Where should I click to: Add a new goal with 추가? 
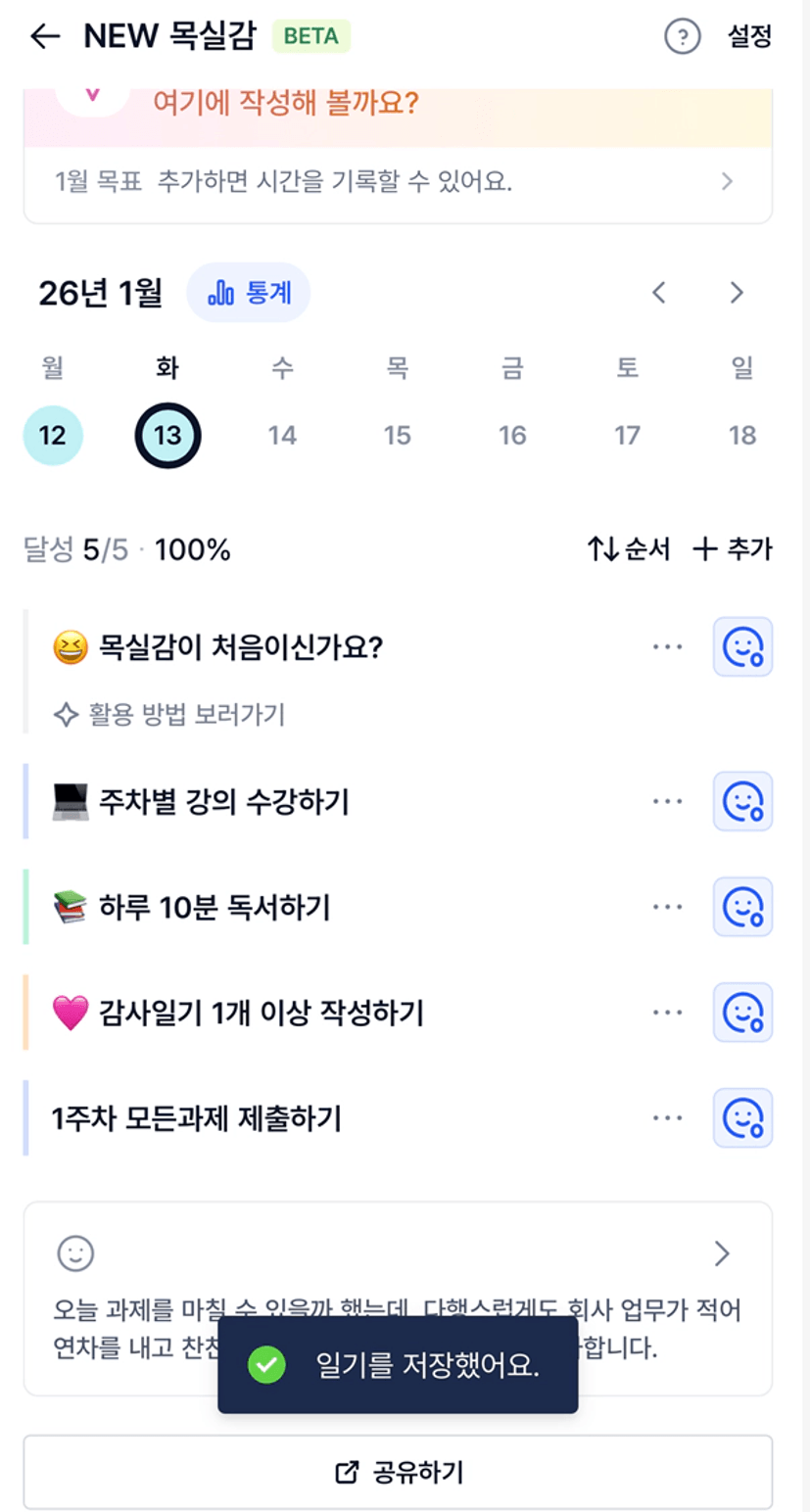732,549
